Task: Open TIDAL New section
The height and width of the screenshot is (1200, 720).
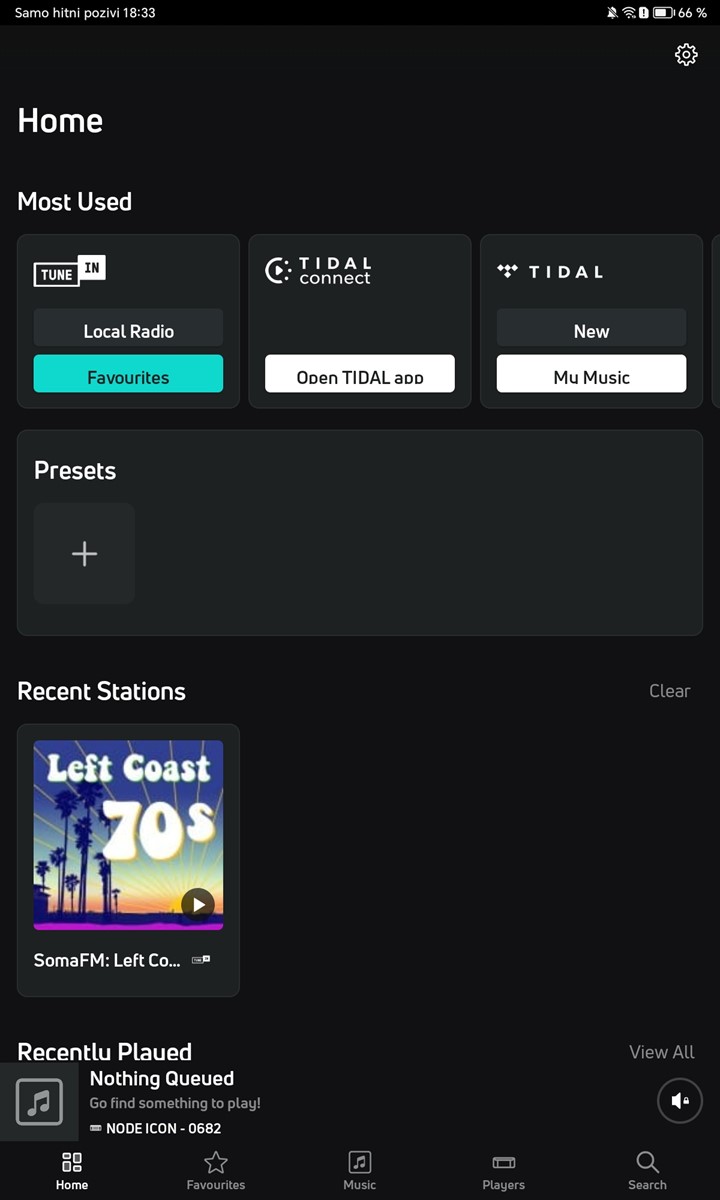Action: coord(591,330)
